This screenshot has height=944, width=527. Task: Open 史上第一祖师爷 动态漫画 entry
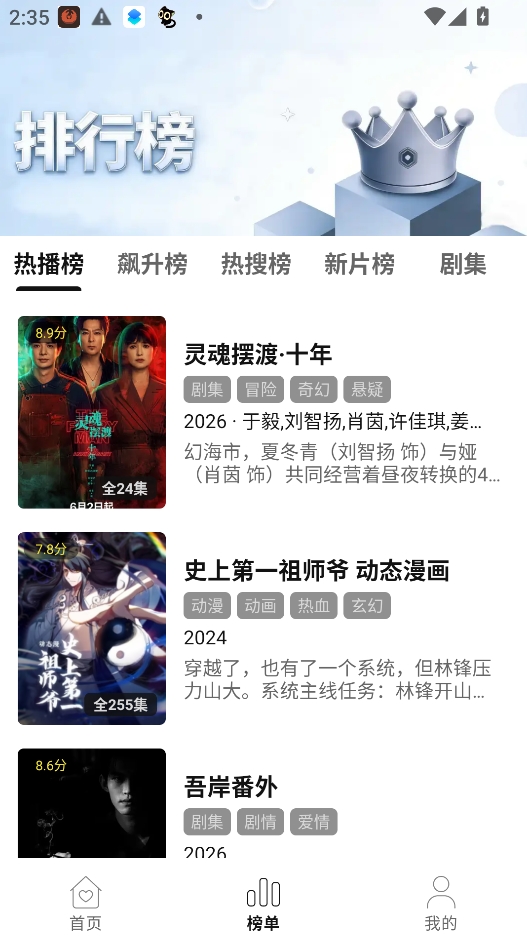[263, 629]
